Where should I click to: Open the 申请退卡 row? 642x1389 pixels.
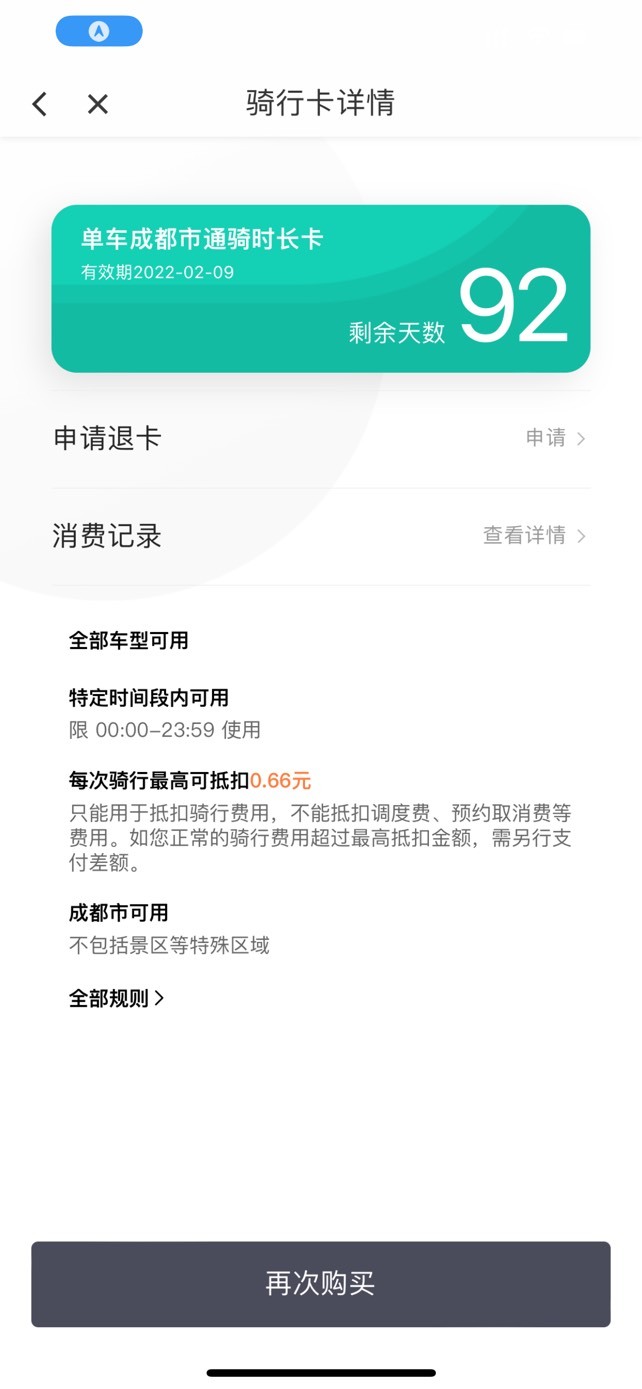[x=321, y=438]
